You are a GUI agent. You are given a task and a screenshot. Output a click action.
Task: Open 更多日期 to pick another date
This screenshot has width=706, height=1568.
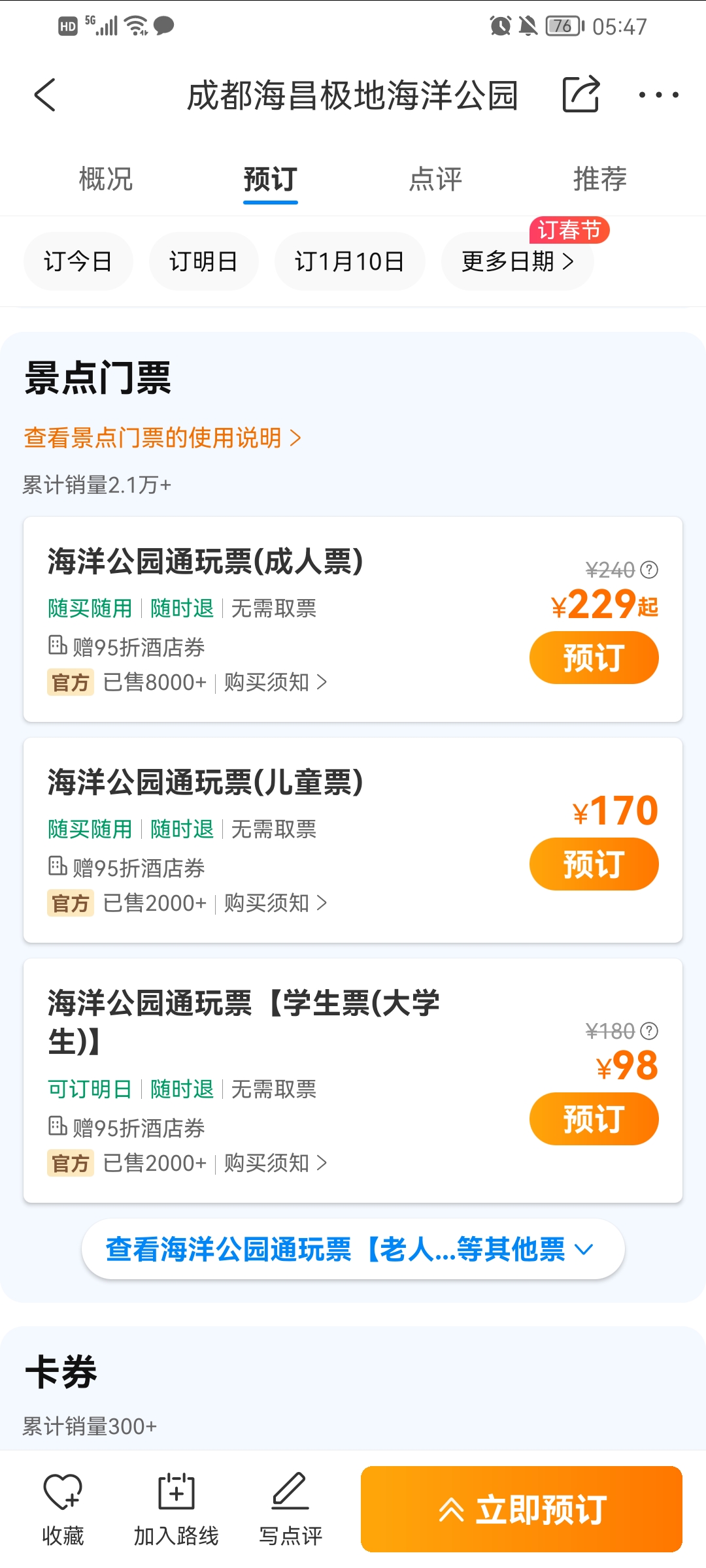tap(518, 261)
